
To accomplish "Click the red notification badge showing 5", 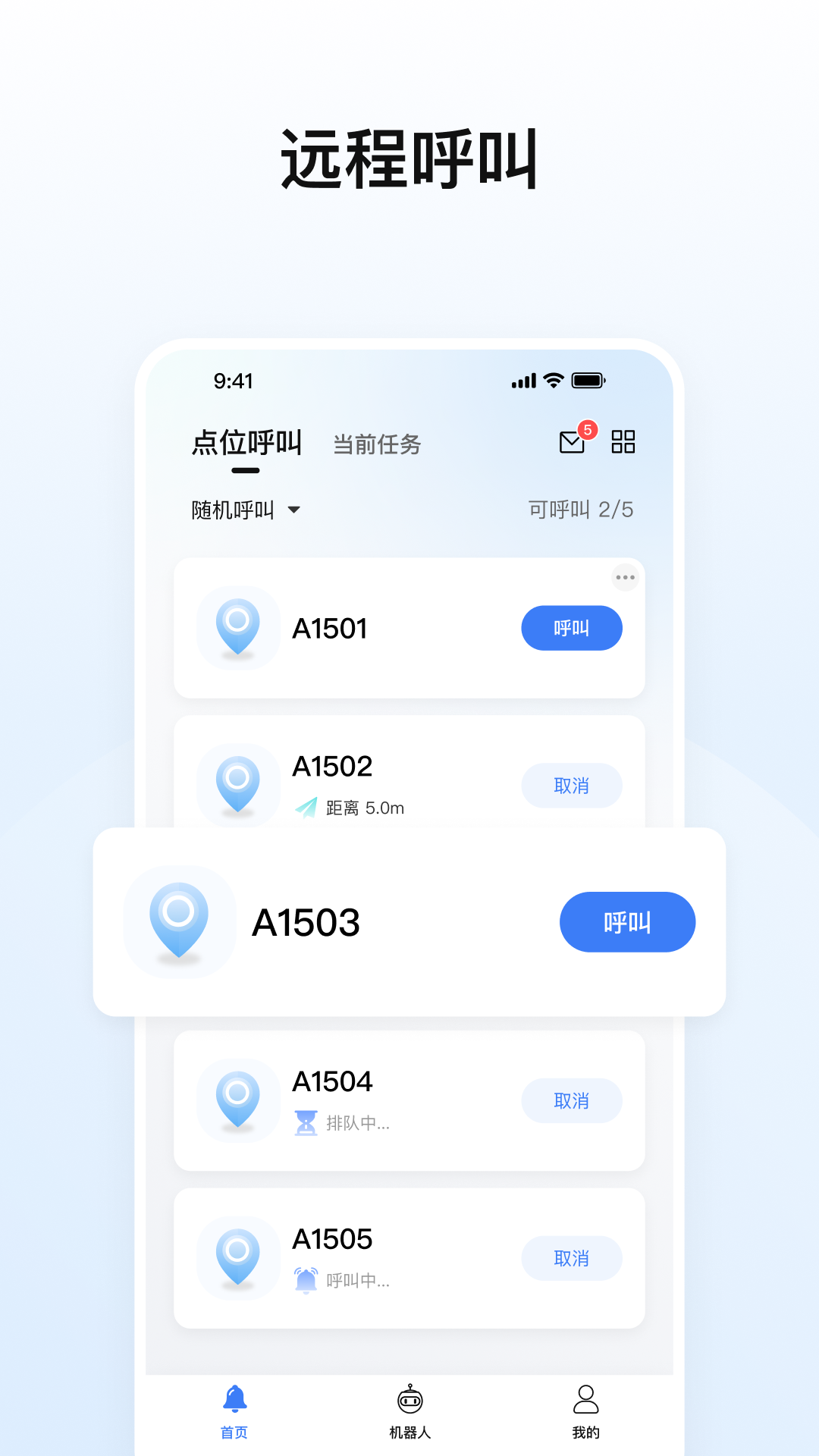I will [x=587, y=428].
